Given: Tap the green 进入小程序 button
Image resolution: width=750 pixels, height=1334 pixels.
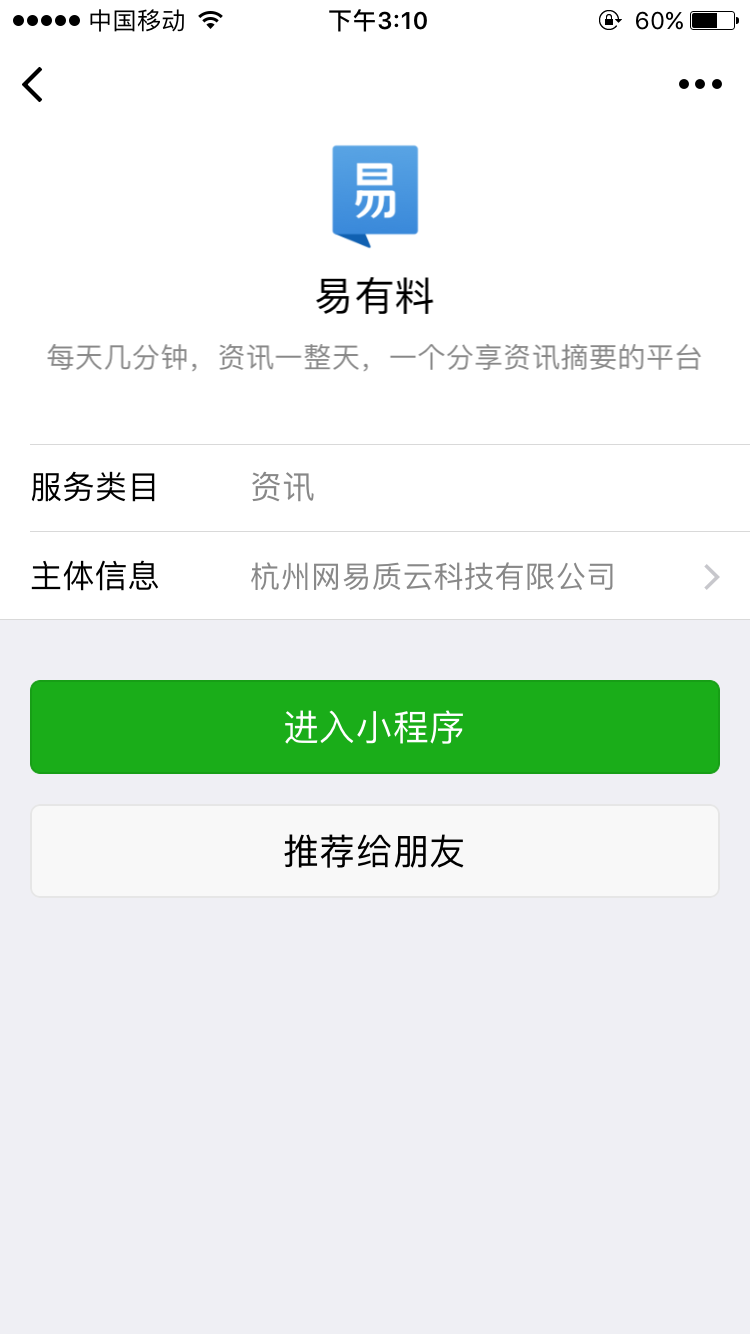Looking at the screenshot, I should coord(375,727).
